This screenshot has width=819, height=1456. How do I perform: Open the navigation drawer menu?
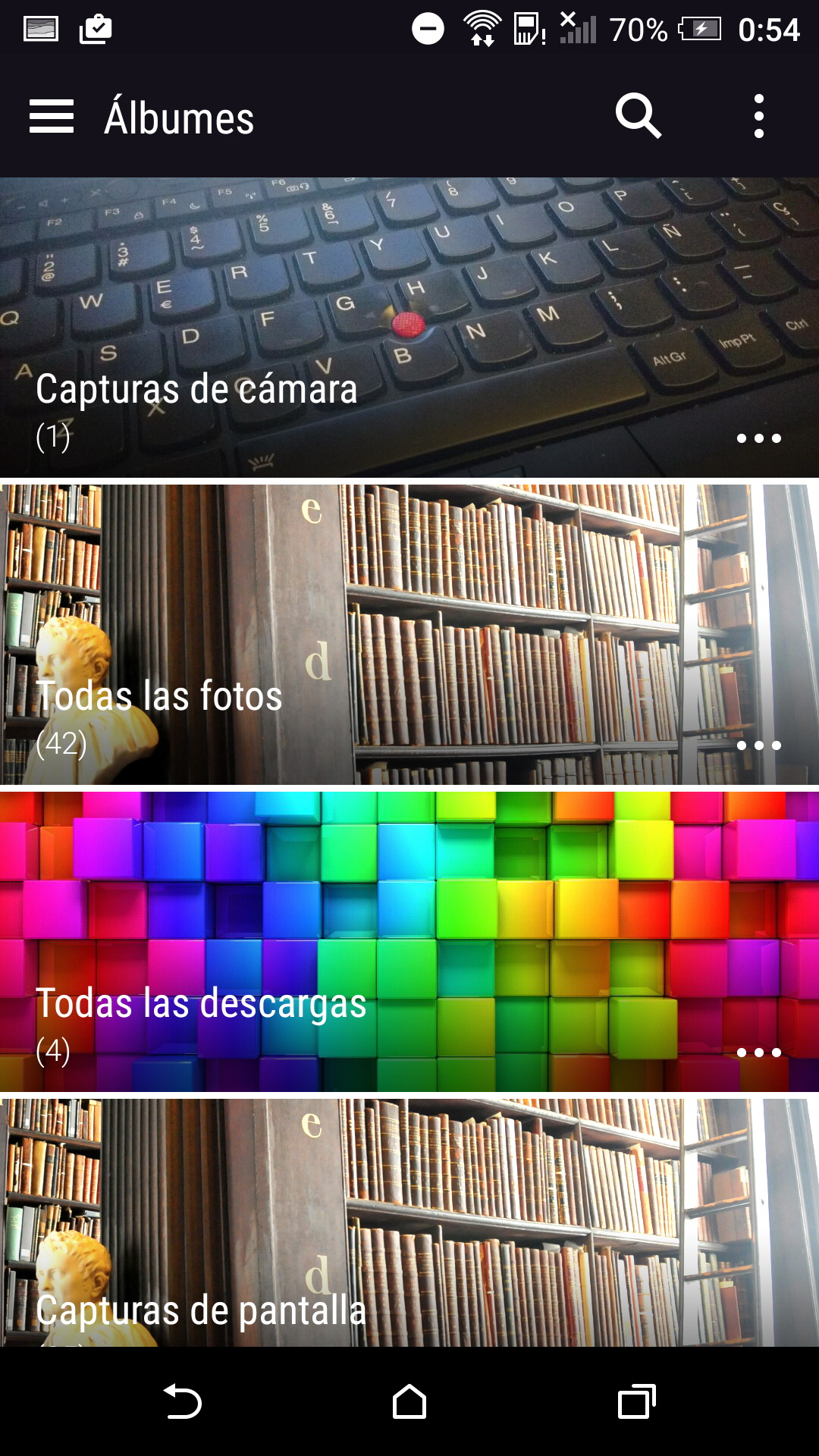click(x=52, y=117)
